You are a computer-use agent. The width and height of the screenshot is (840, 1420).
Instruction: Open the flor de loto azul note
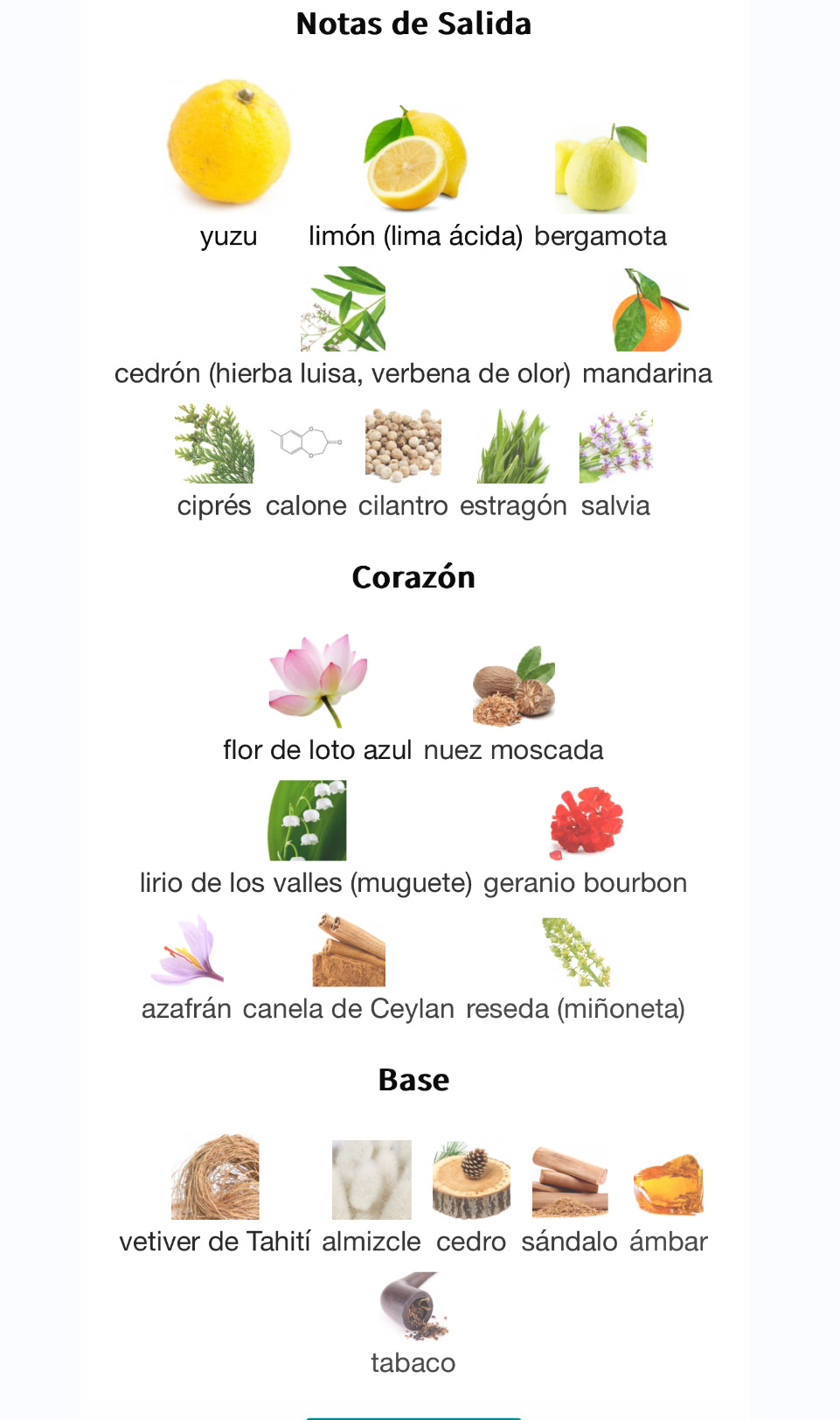tap(317, 680)
